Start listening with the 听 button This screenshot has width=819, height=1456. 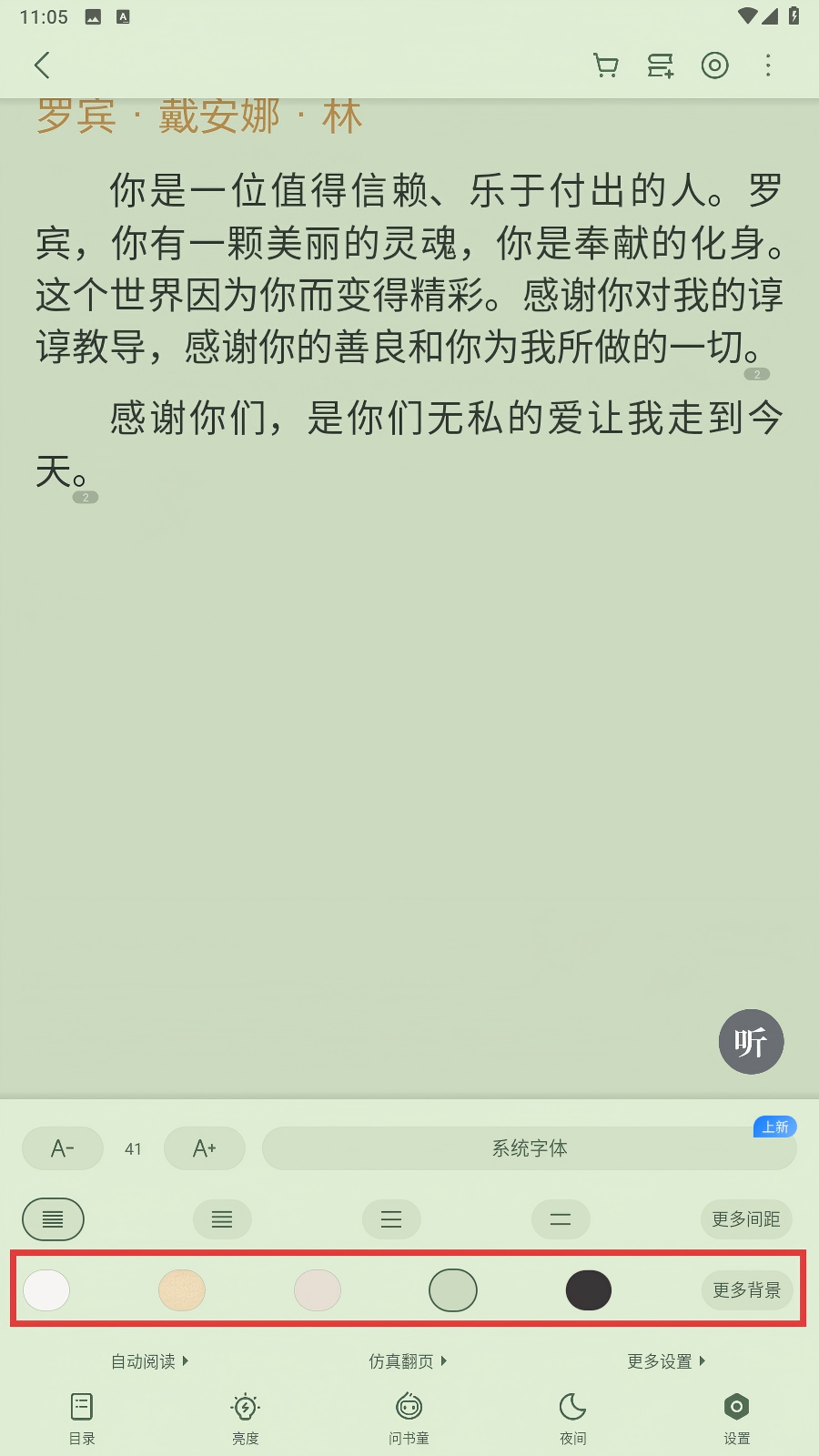[x=751, y=1041]
